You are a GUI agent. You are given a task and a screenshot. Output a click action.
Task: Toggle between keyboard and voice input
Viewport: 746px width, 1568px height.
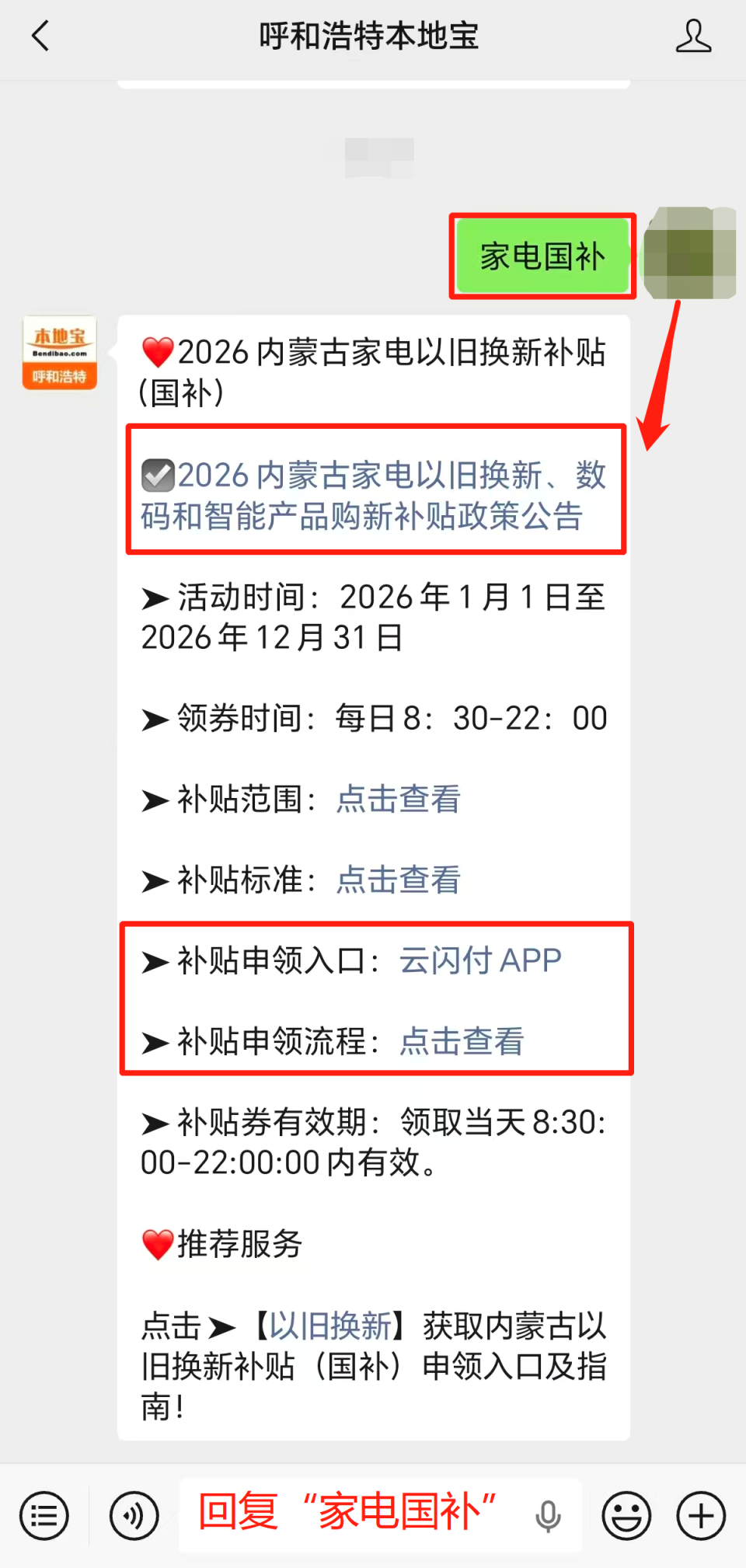[x=134, y=1515]
